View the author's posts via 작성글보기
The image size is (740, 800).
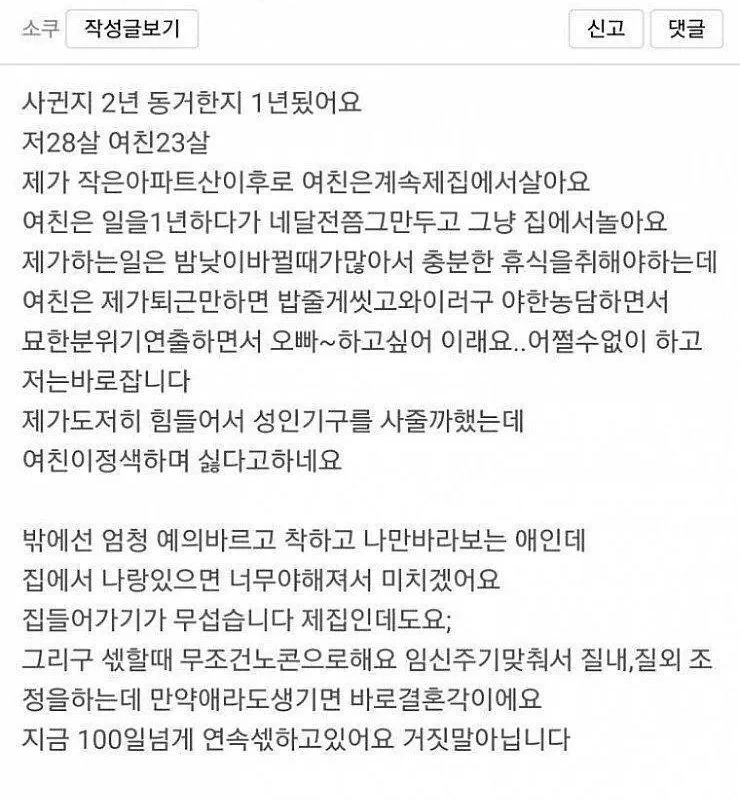click(132, 29)
